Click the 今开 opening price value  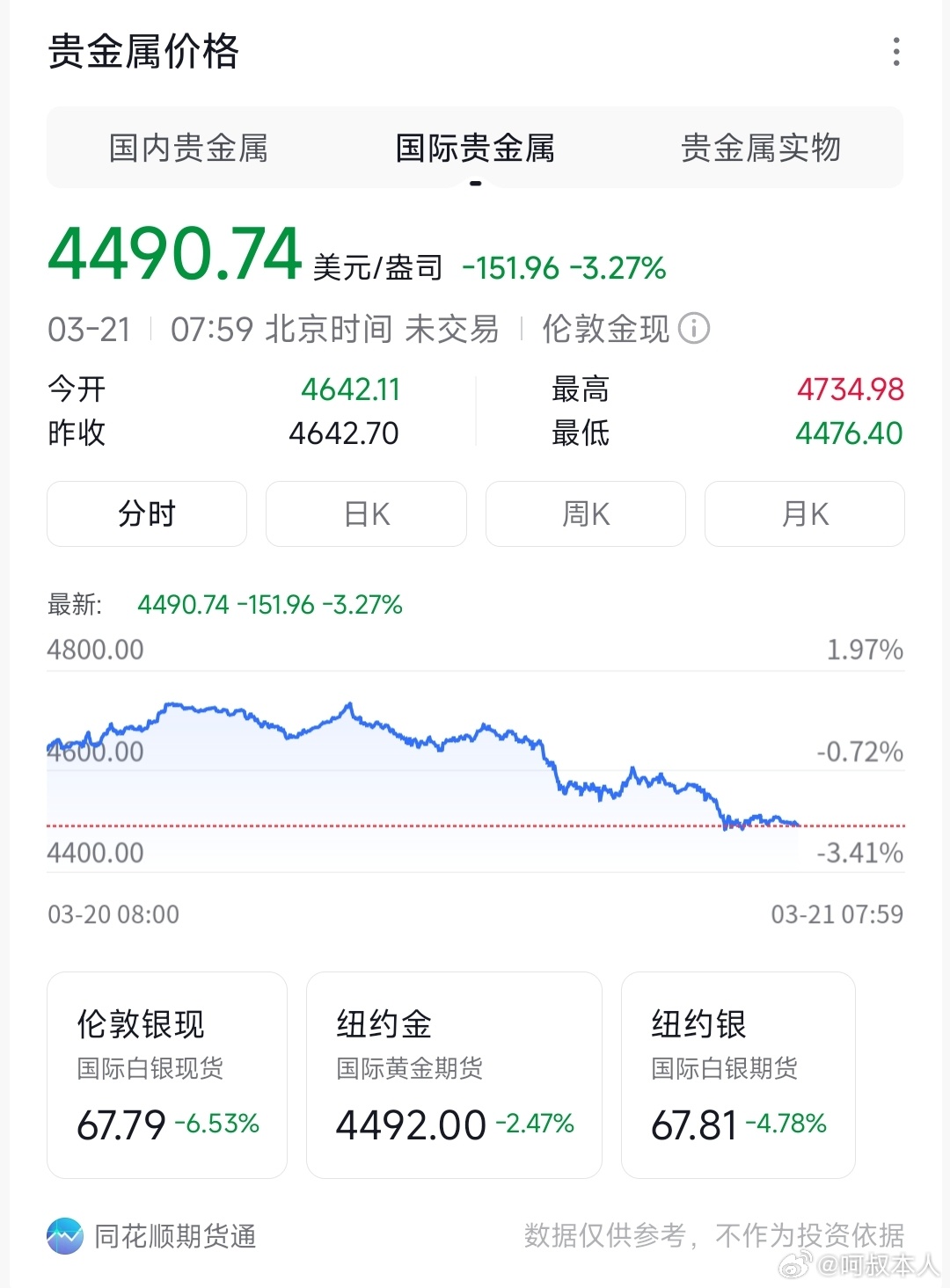[350, 389]
